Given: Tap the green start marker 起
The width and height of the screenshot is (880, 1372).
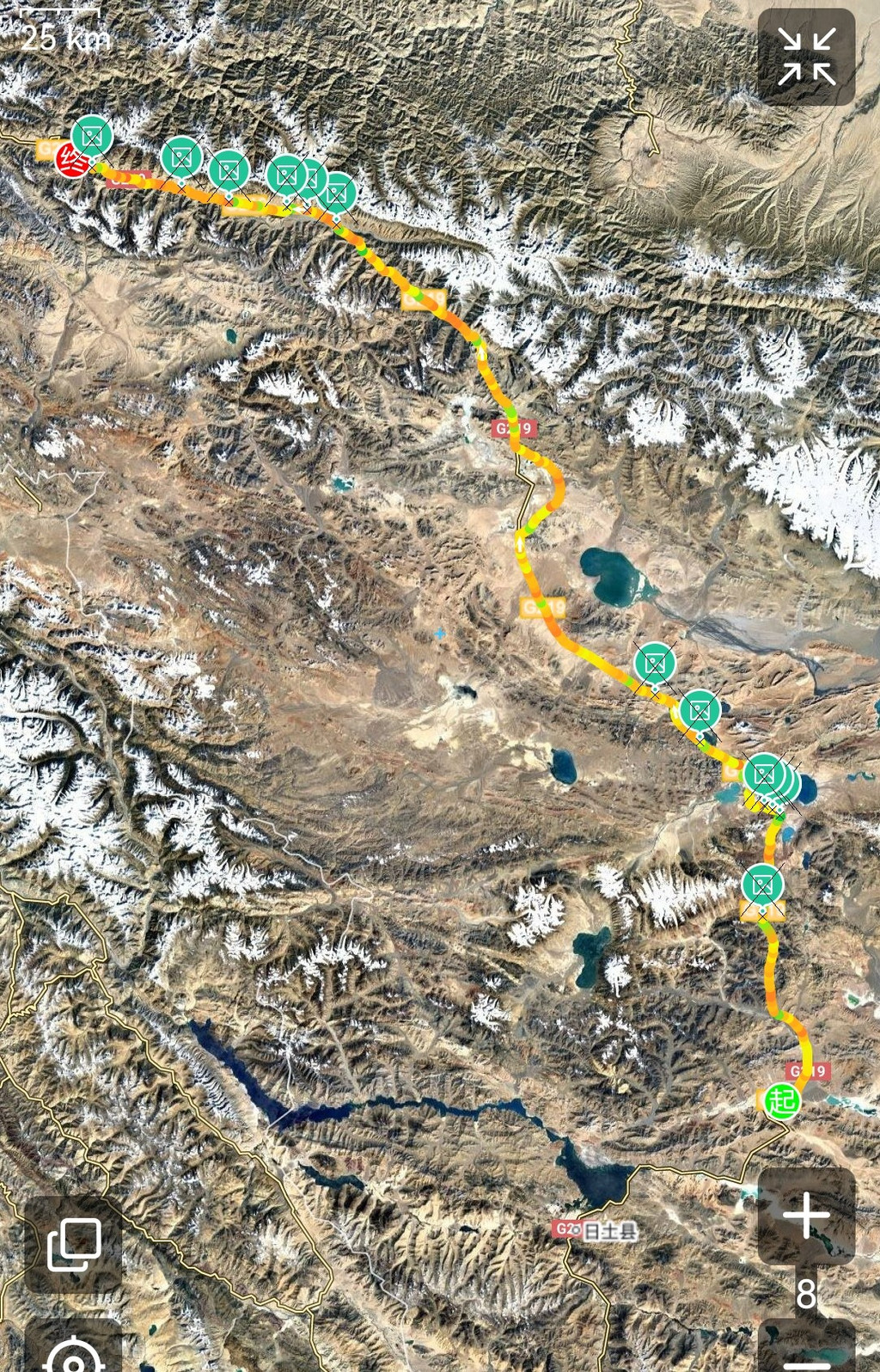Looking at the screenshot, I should click(x=782, y=1101).
